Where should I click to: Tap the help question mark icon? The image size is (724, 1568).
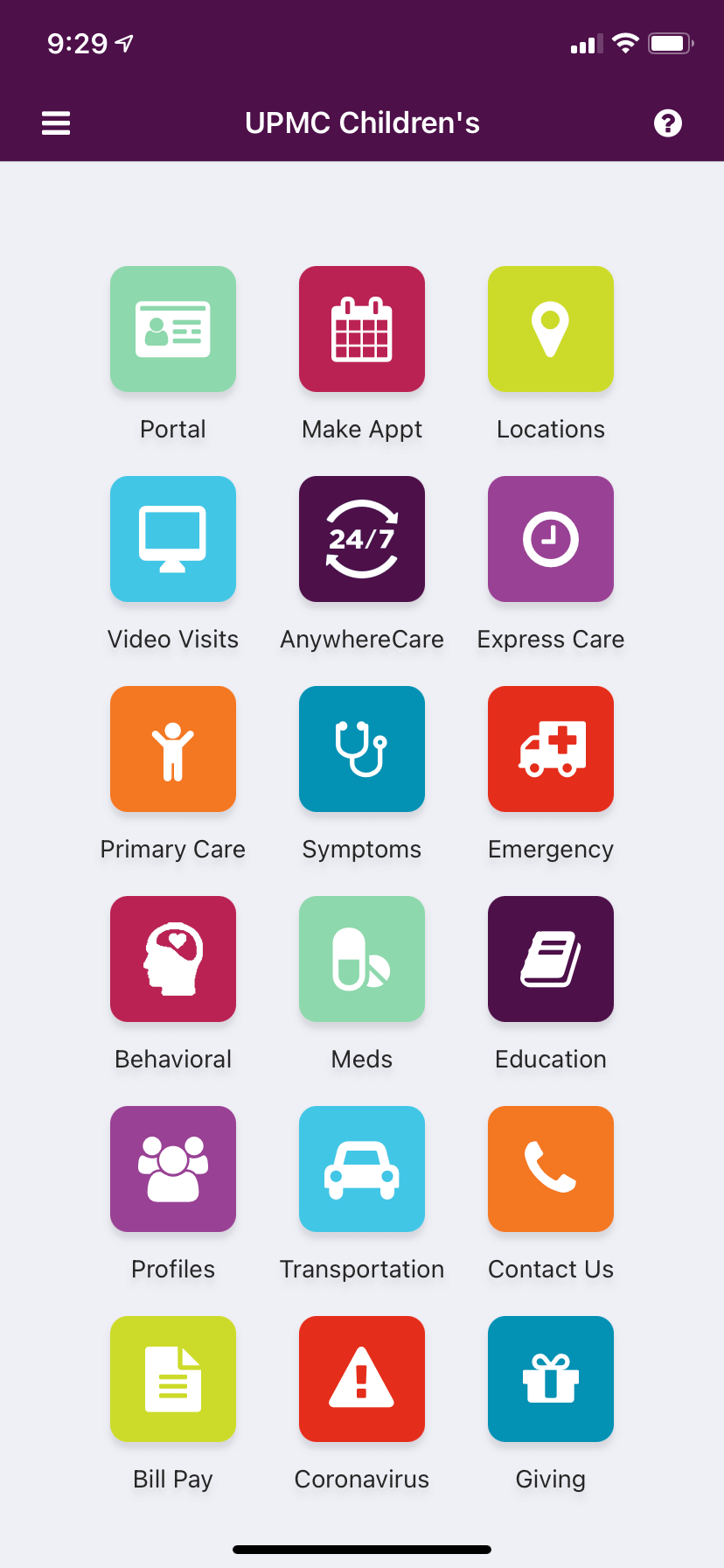click(x=668, y=122)
